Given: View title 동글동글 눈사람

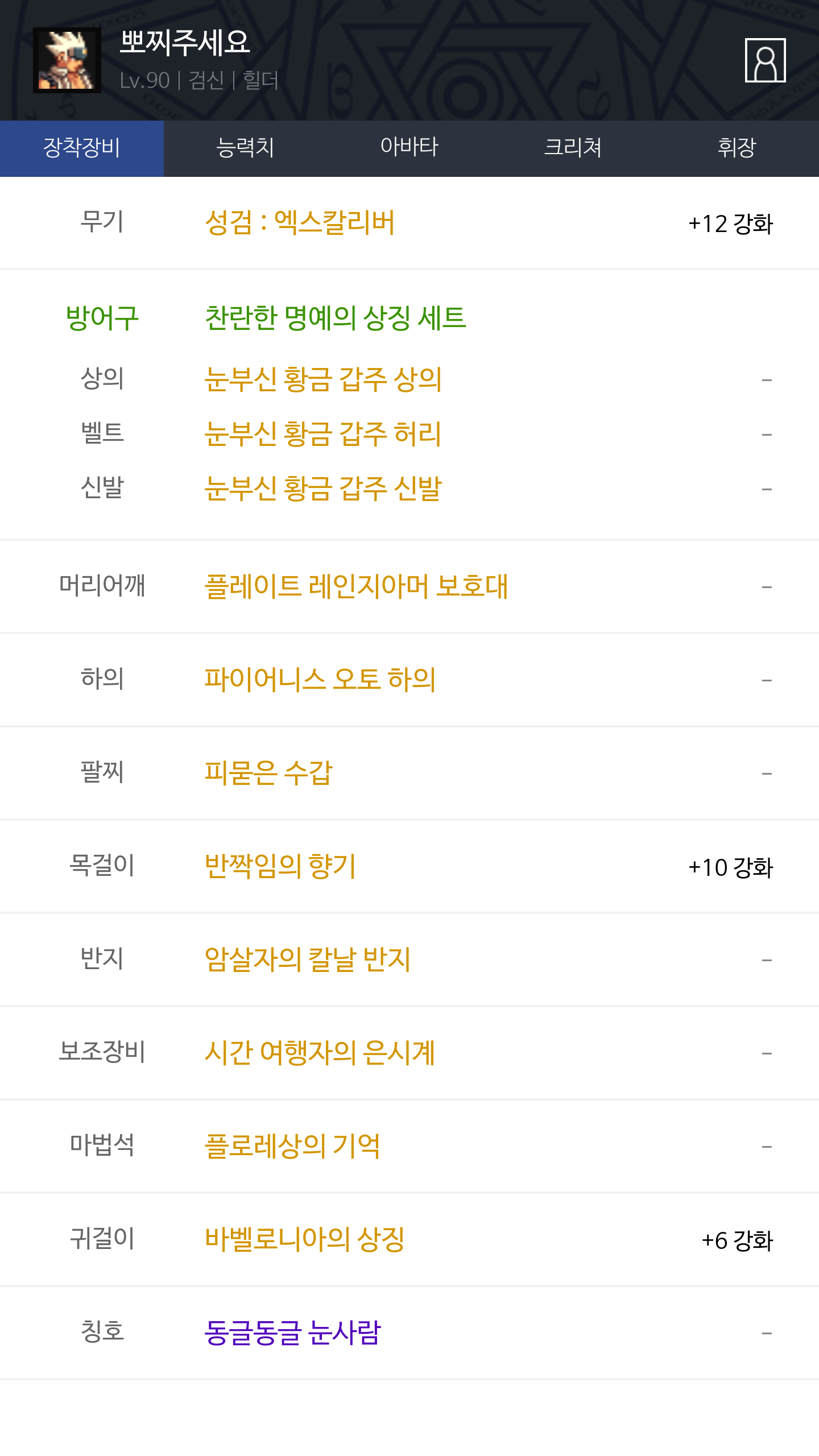Looking at the screenshot, I should coord(292,1333).
